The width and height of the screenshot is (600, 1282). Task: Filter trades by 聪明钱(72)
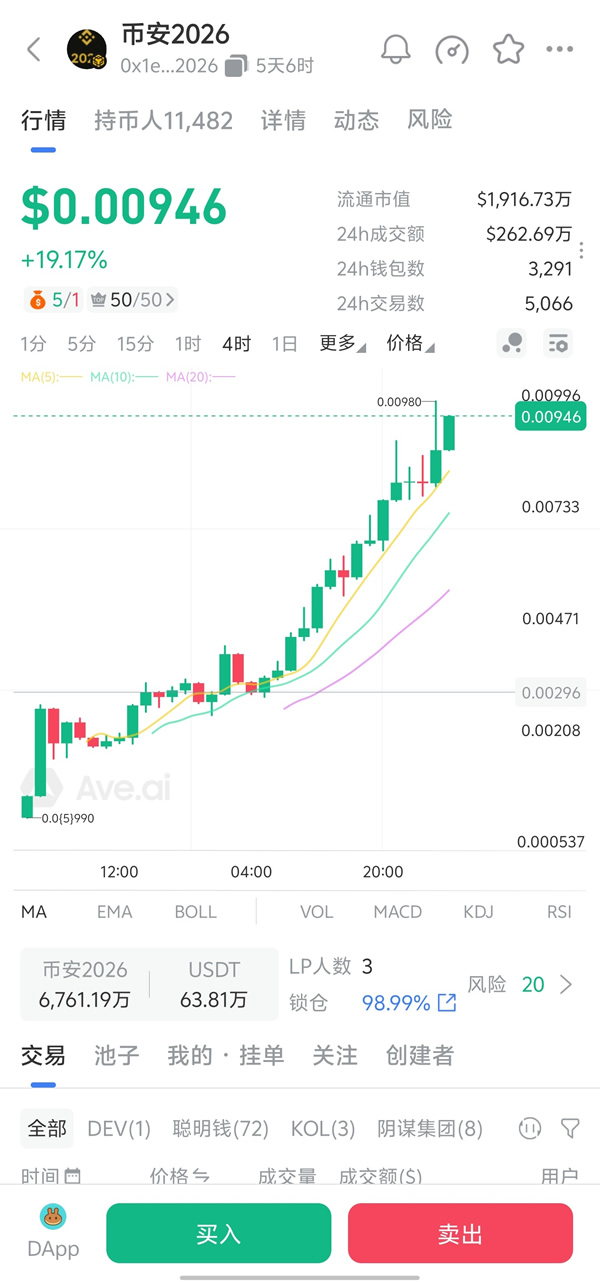[x=220, y=1129]
